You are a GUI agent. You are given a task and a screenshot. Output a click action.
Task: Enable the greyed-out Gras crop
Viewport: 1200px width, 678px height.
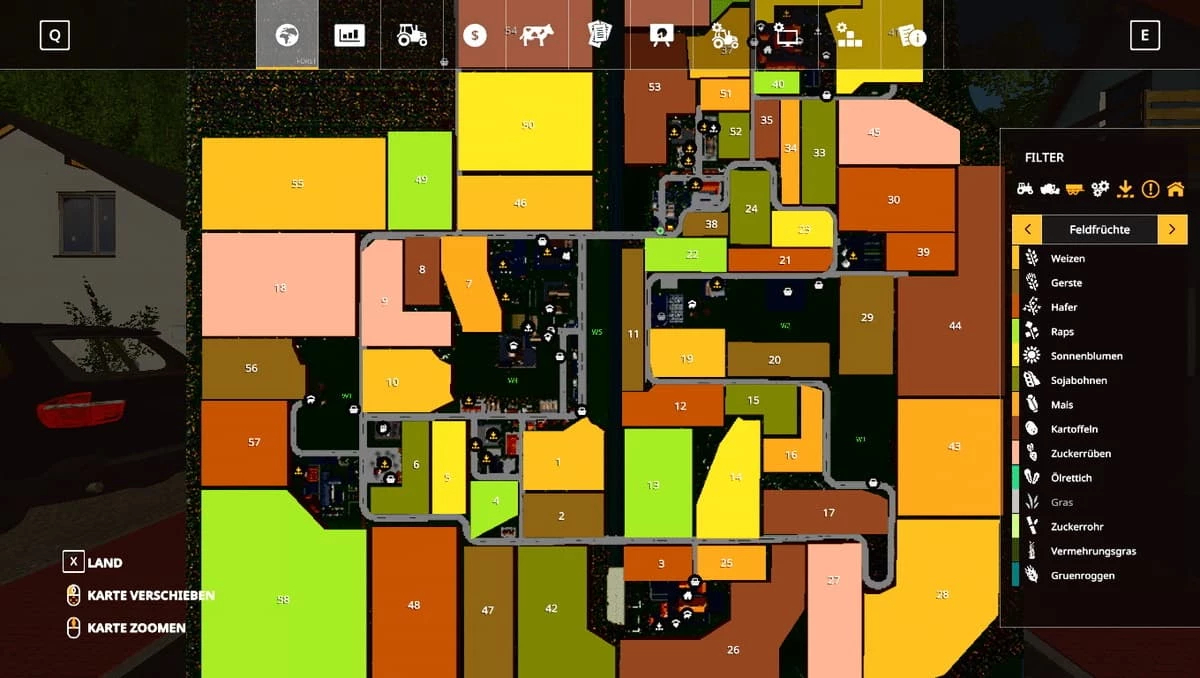1061,502
